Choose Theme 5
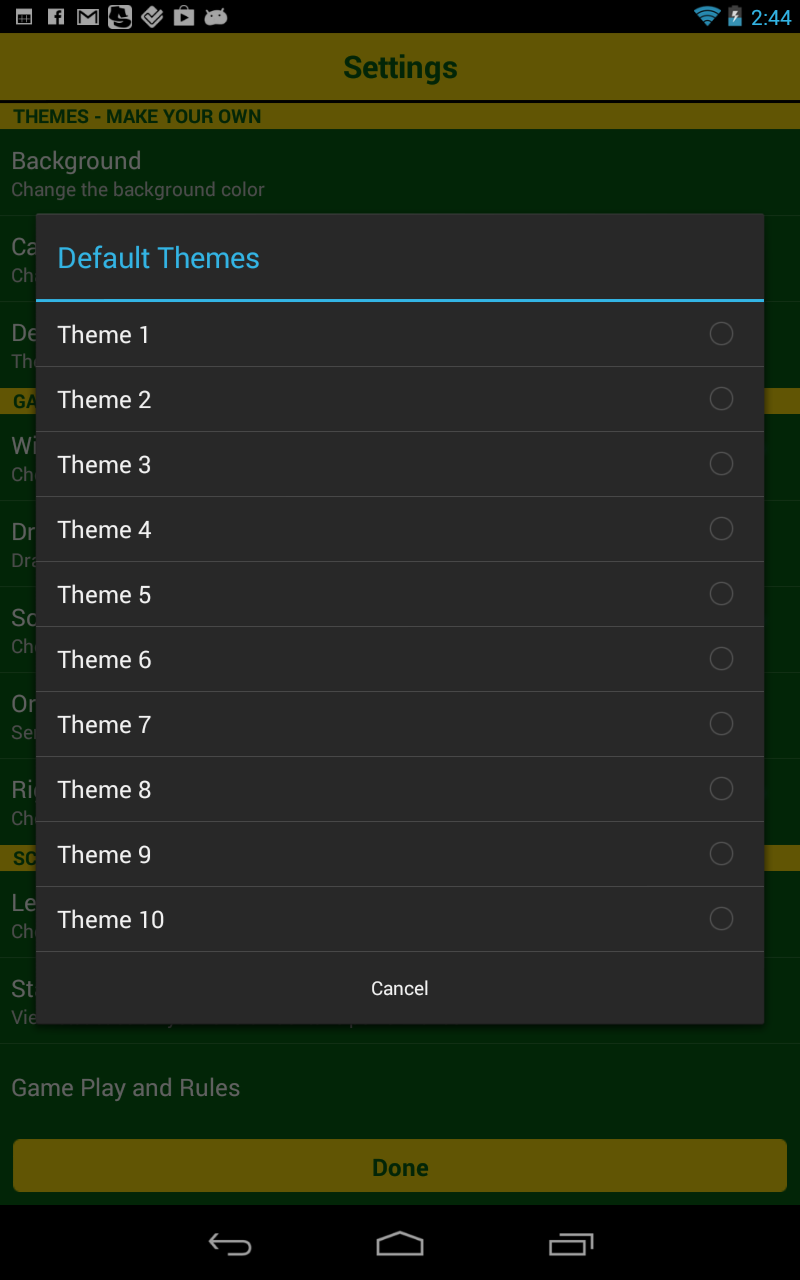 (721, 594)
